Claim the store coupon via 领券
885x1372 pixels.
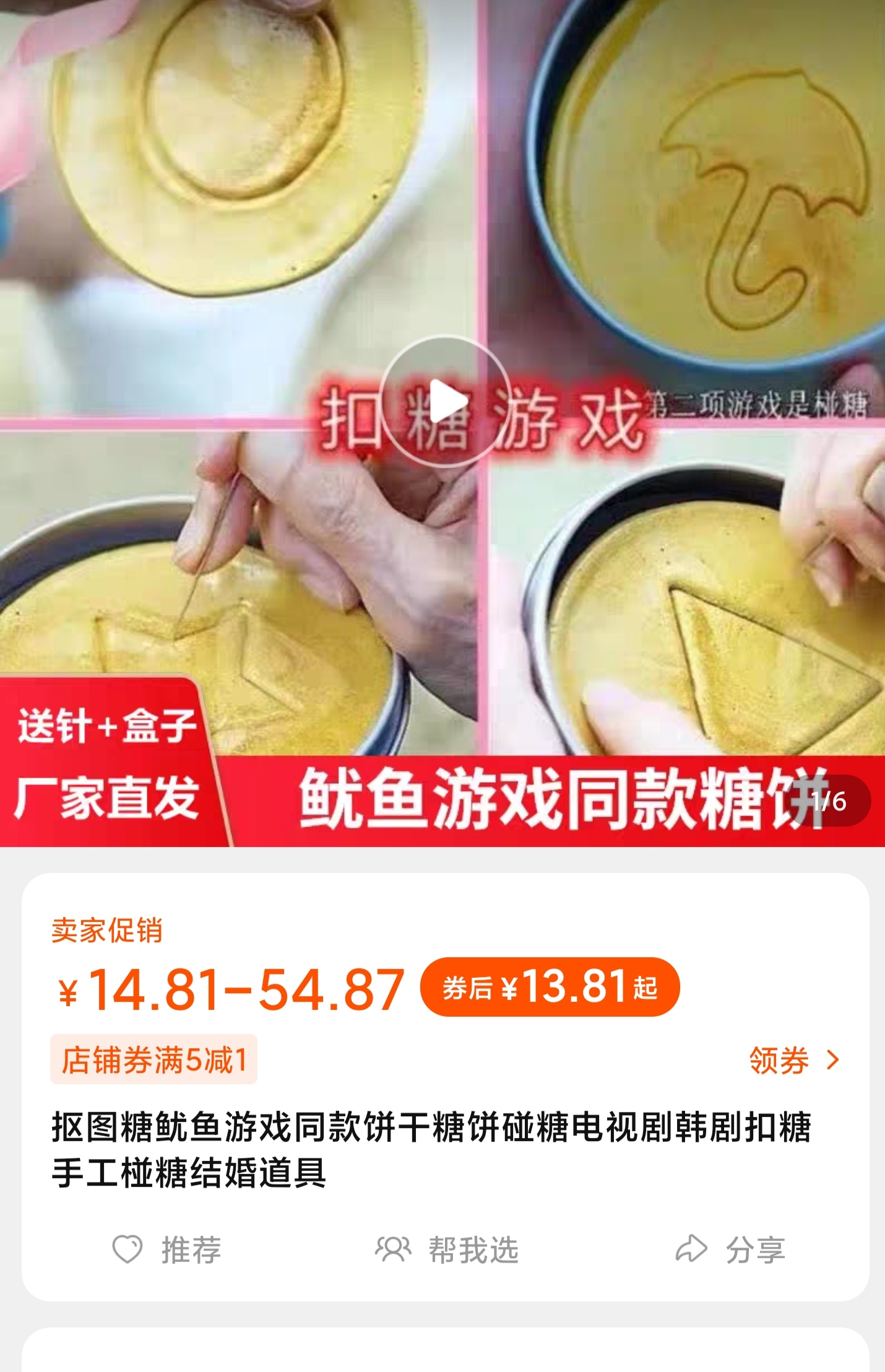pyautogui.click(x=794, y=1060)
